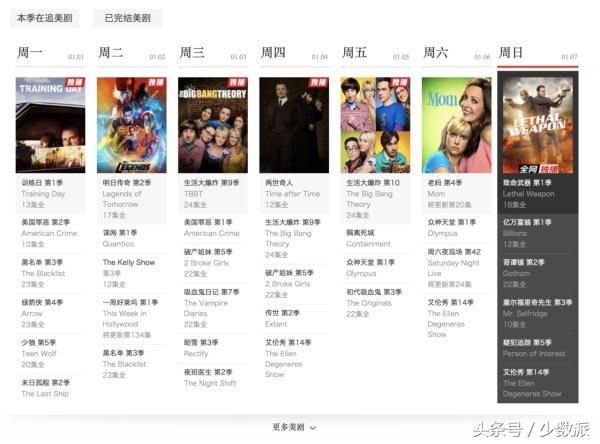Screen dimensions: 600x444
Task: Select the 本季在追美剧 tab
Action: tap(45, 18)
